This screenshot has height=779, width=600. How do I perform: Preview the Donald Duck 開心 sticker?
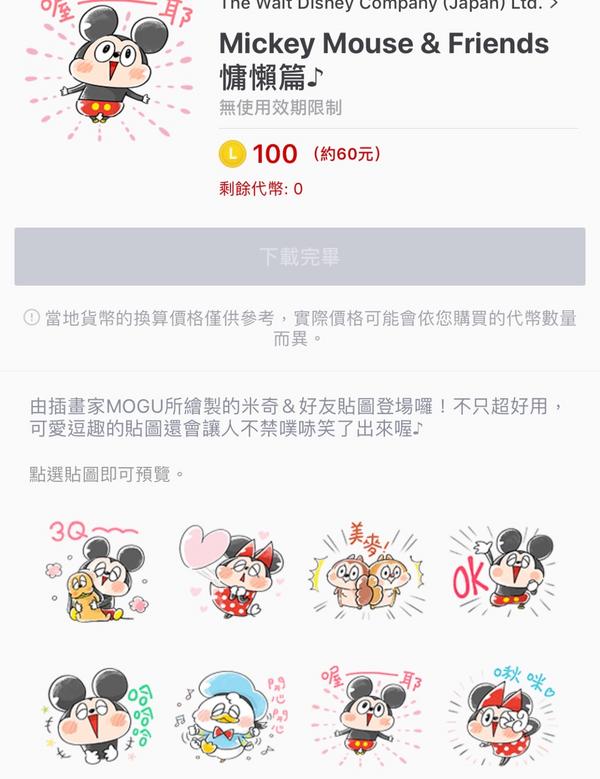coord(231,713)
